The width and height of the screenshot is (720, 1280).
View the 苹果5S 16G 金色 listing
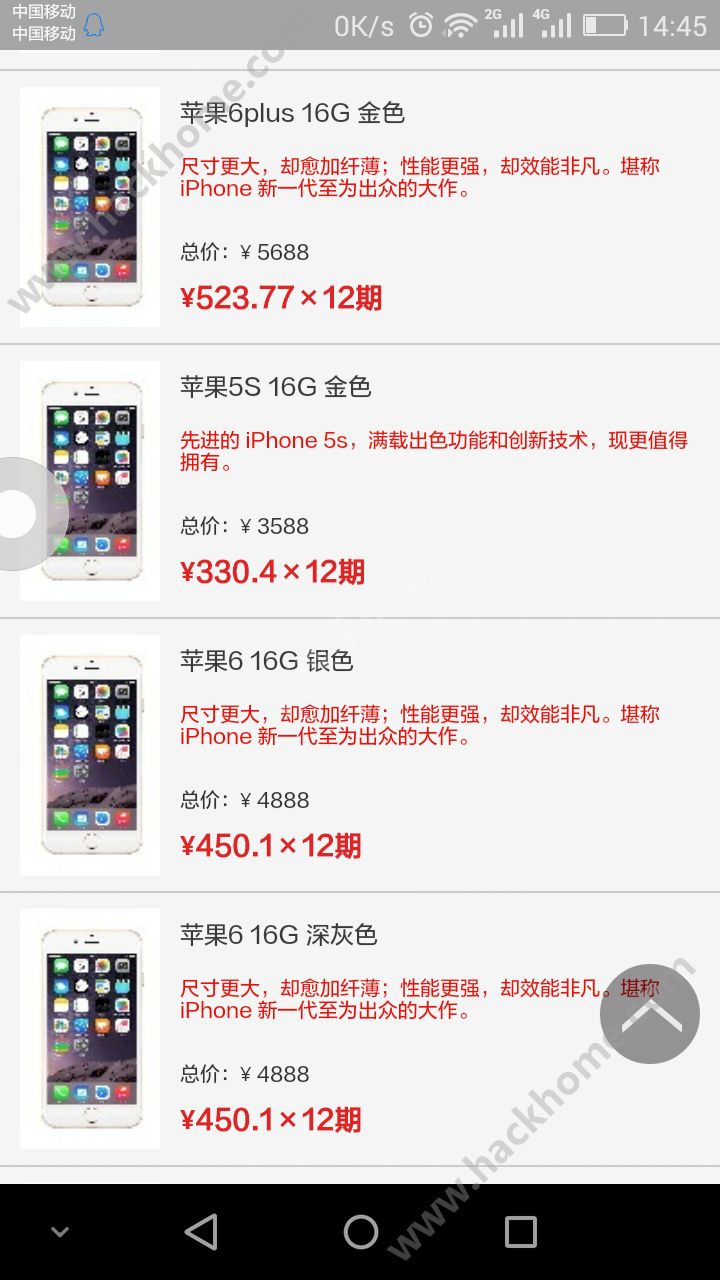[276, 387]
